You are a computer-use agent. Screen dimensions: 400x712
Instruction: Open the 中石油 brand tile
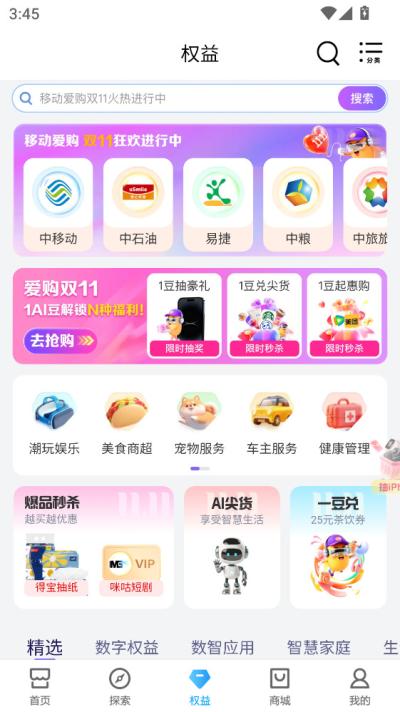[x=138, y=204]
